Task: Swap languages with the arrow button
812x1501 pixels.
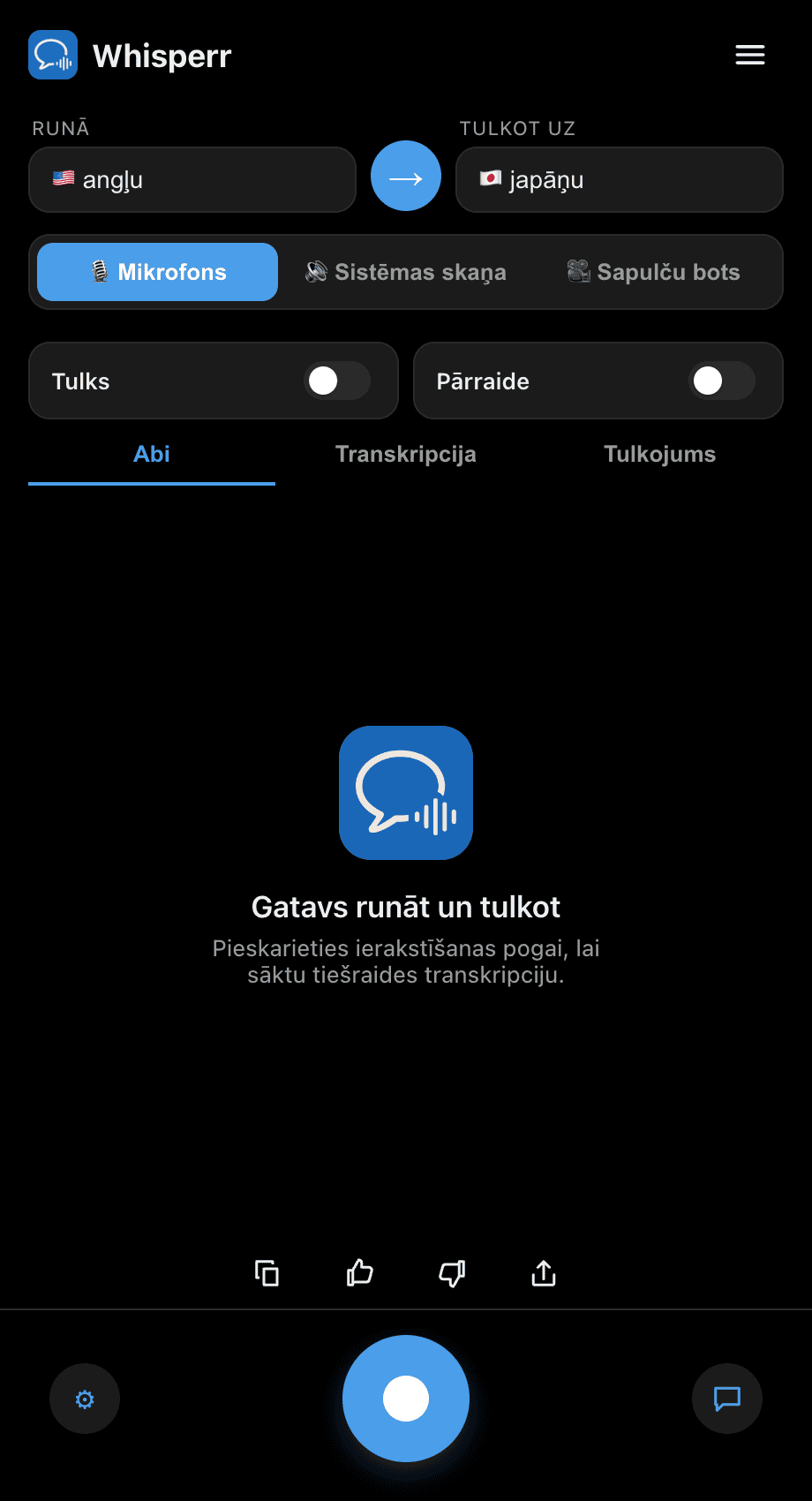Action: coord(406,176)
